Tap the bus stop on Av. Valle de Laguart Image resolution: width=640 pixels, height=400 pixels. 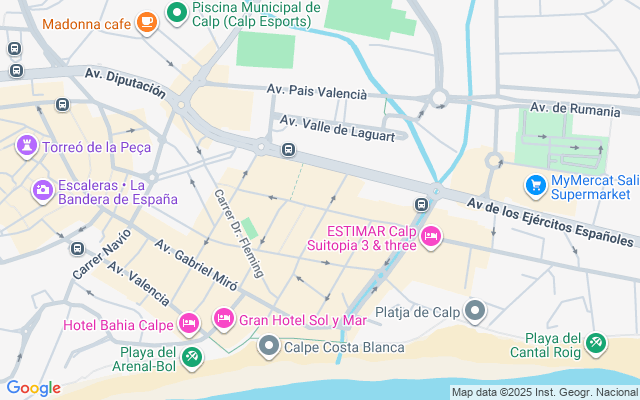point(288,150)
